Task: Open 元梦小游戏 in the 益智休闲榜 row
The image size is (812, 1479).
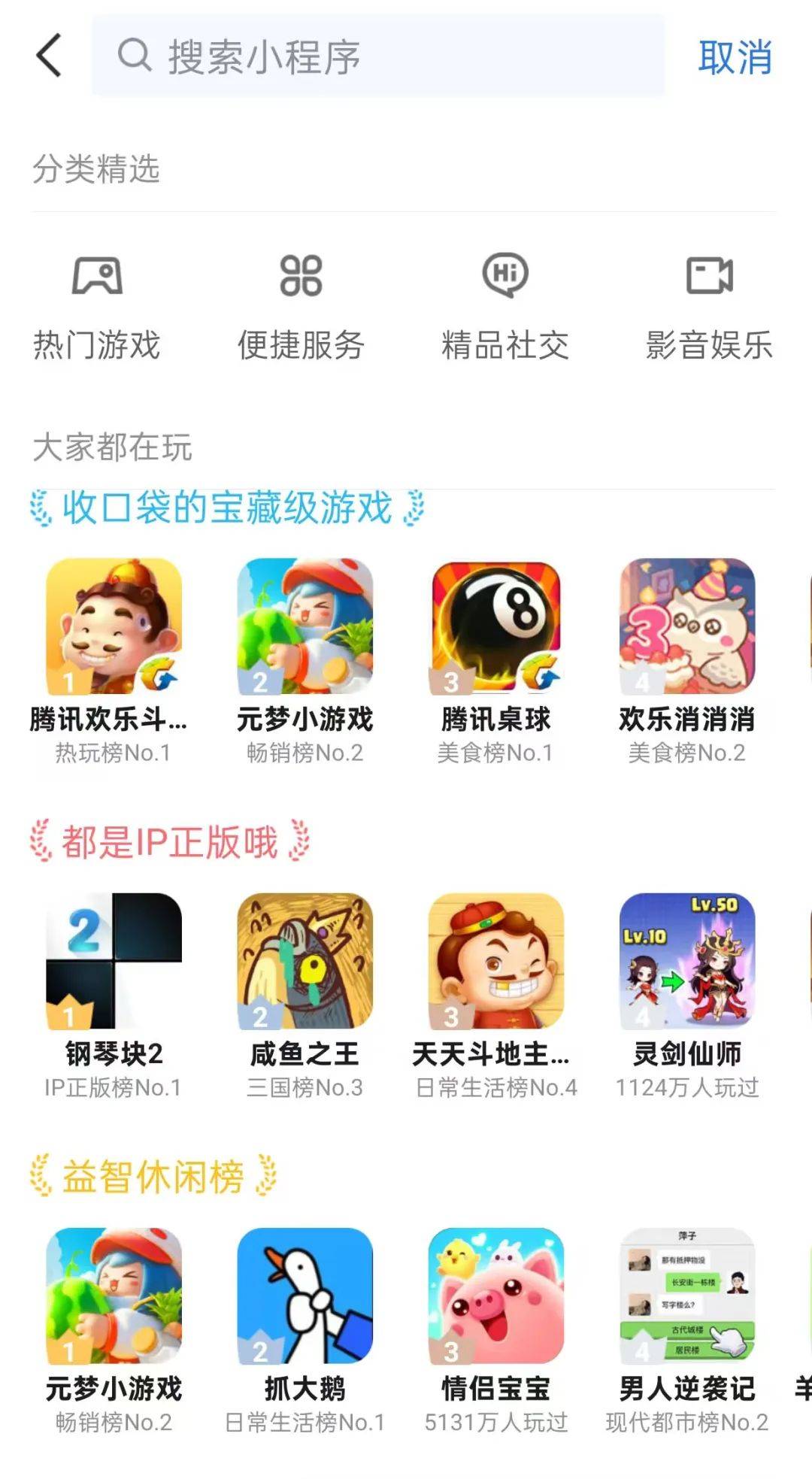Action: tap(114, 1295)
